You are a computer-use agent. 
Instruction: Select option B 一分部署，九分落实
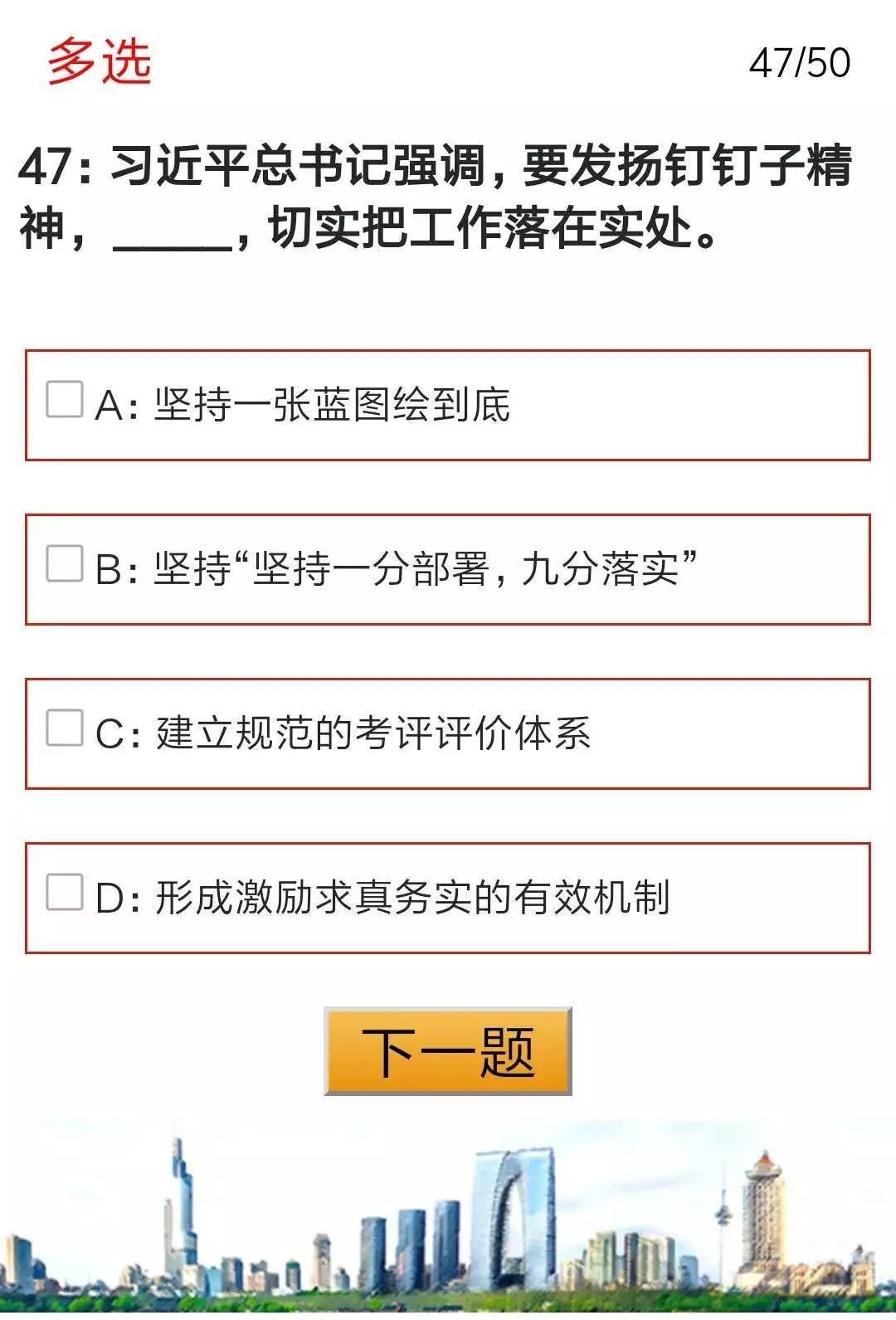click(x=65, y=564)
